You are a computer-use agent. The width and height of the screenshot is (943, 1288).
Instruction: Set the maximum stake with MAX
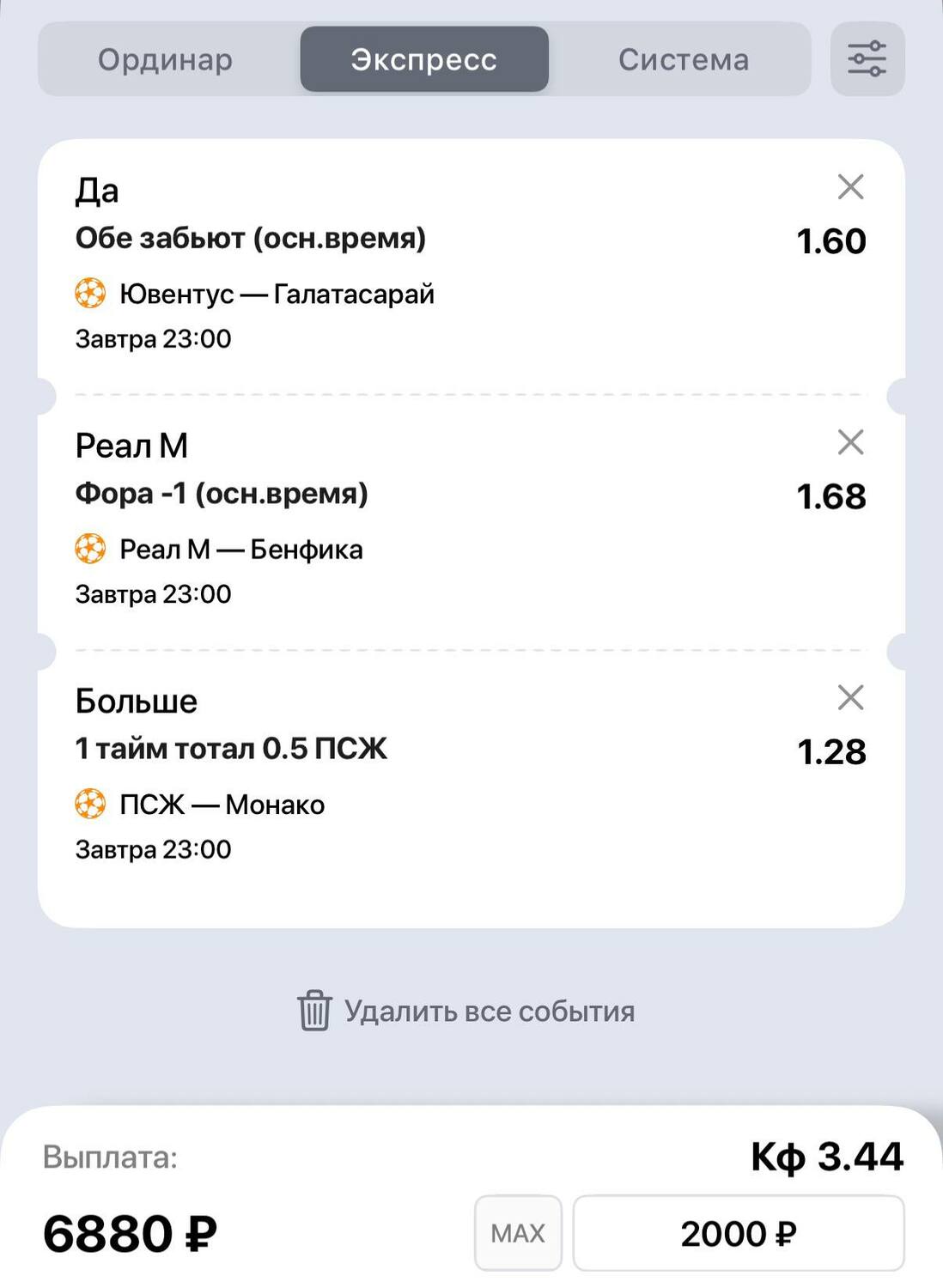click(518, 1233)
